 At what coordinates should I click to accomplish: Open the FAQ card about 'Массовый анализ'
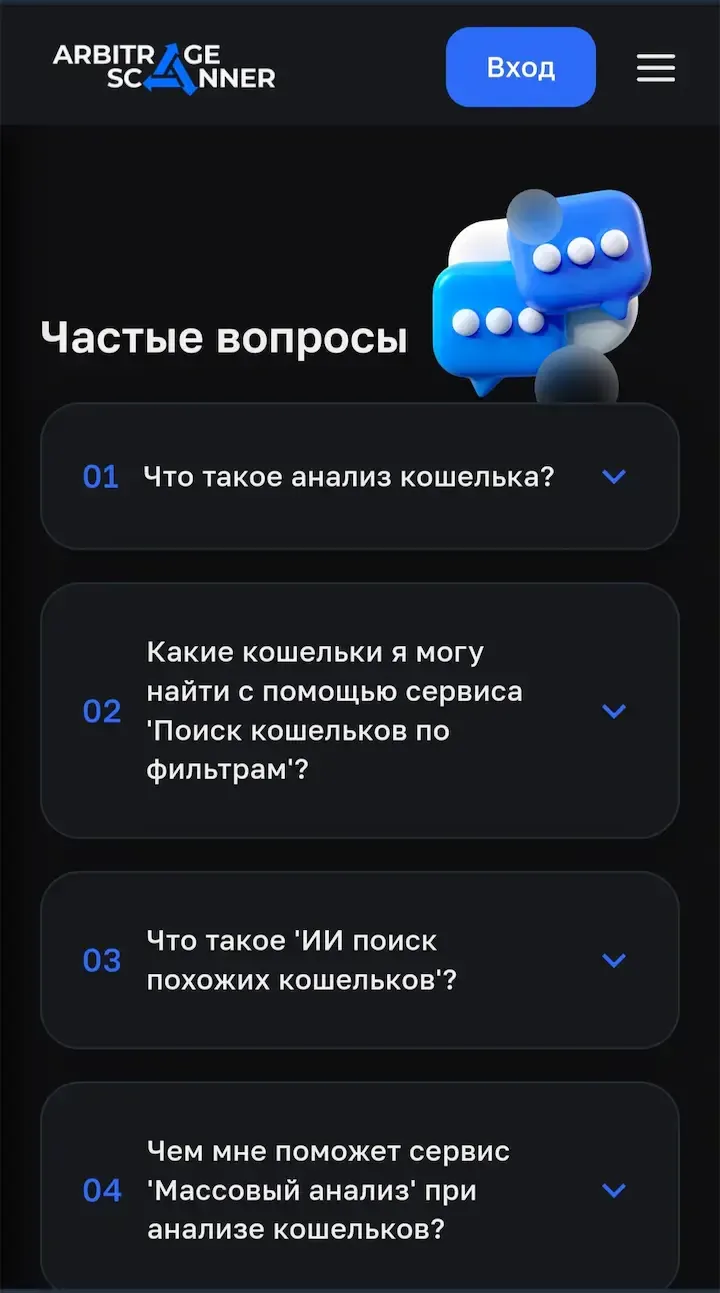[x=360, y=1190]
